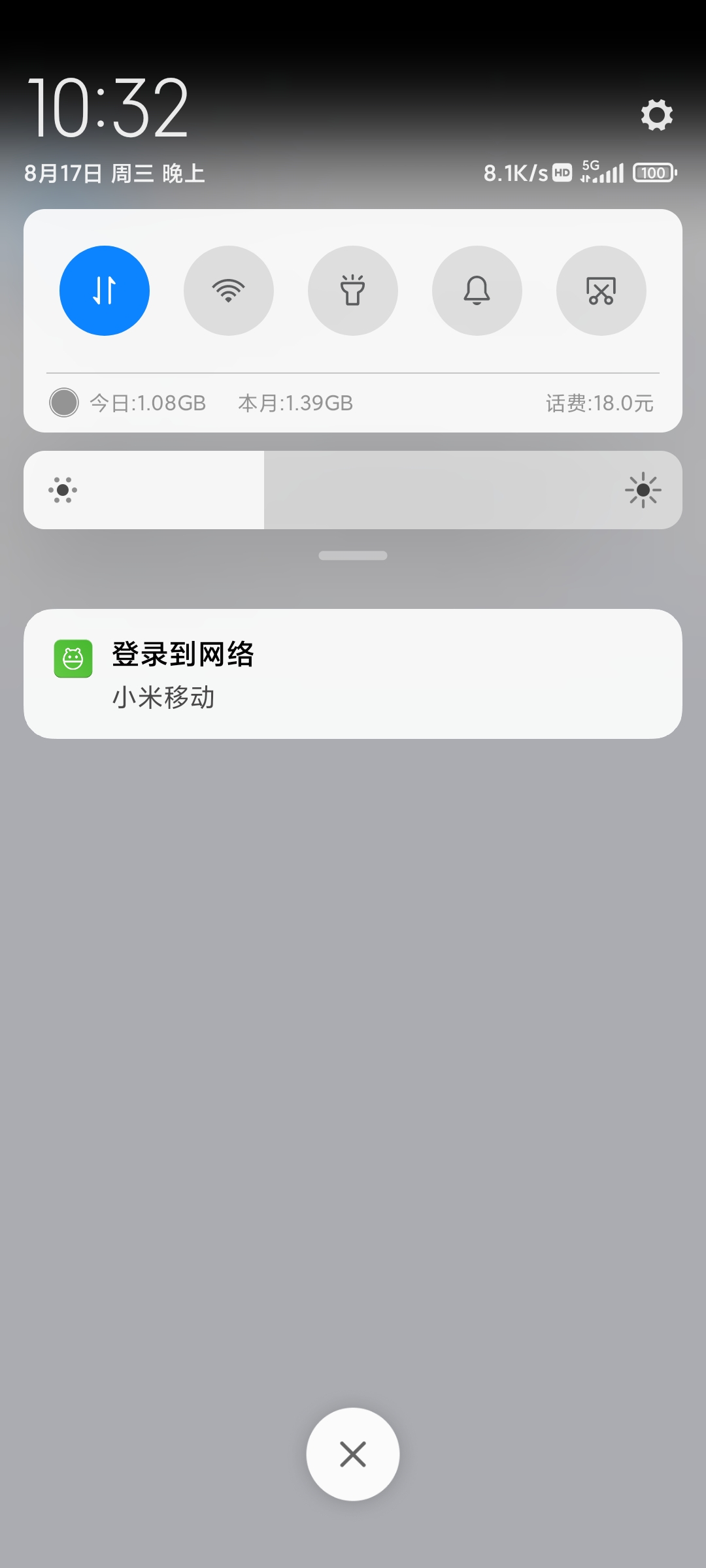Turn off mobile data toggle
This screenshot has width=706, height=1568.
(x=105, y=291)
